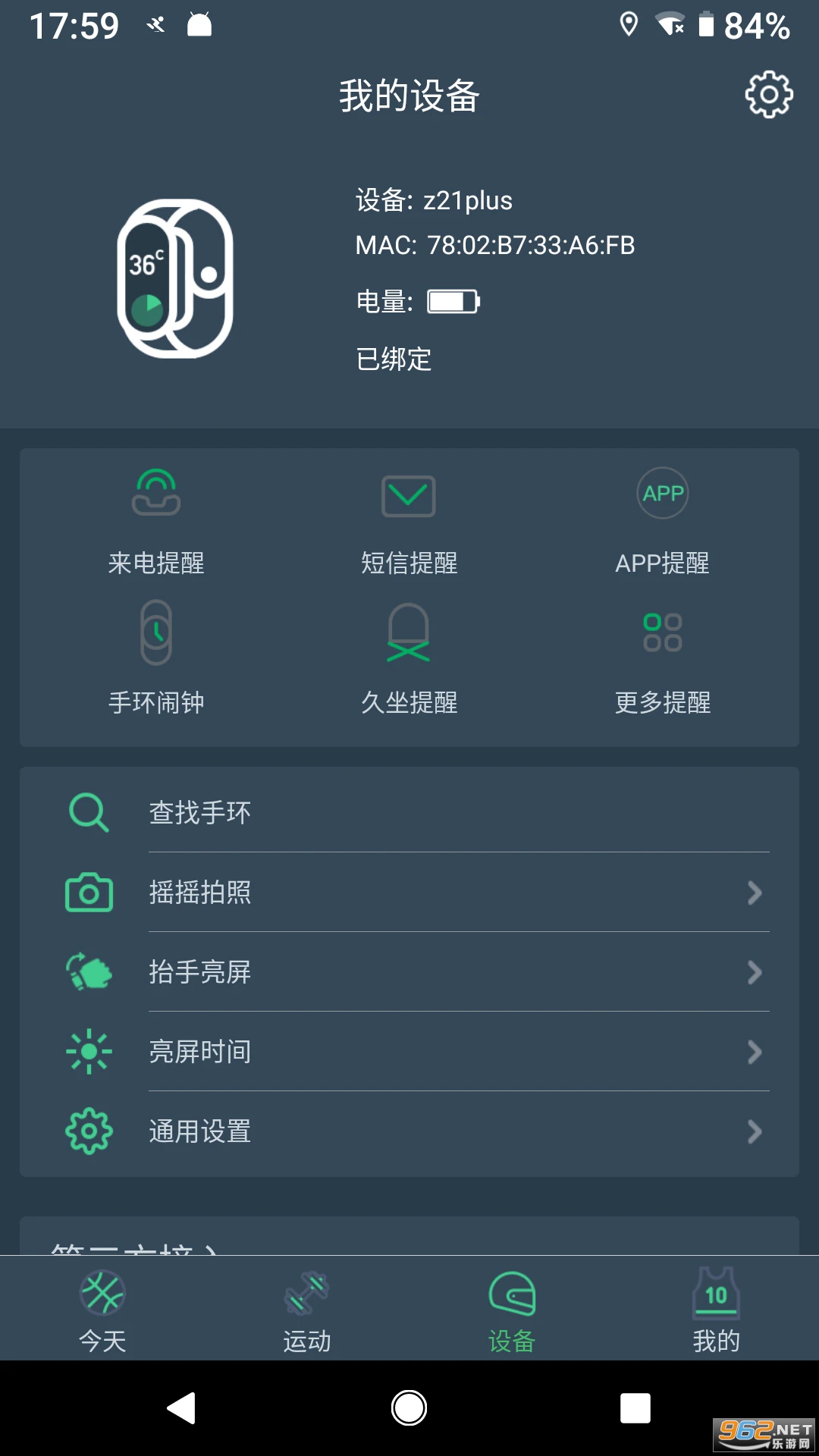
Task: Open the settings gear in top right corner
Action: click(x=769, y=95)
